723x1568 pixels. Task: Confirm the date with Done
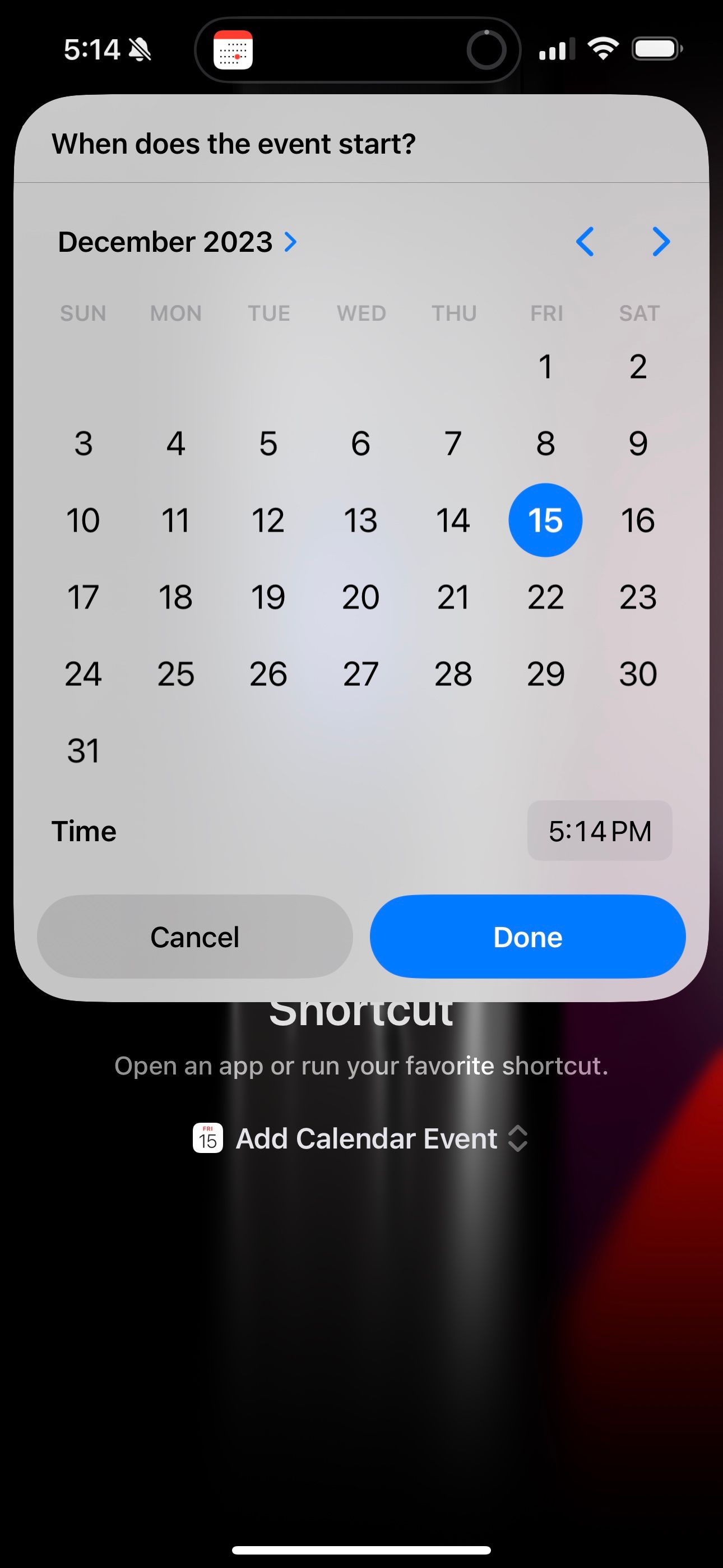(527, 937)
